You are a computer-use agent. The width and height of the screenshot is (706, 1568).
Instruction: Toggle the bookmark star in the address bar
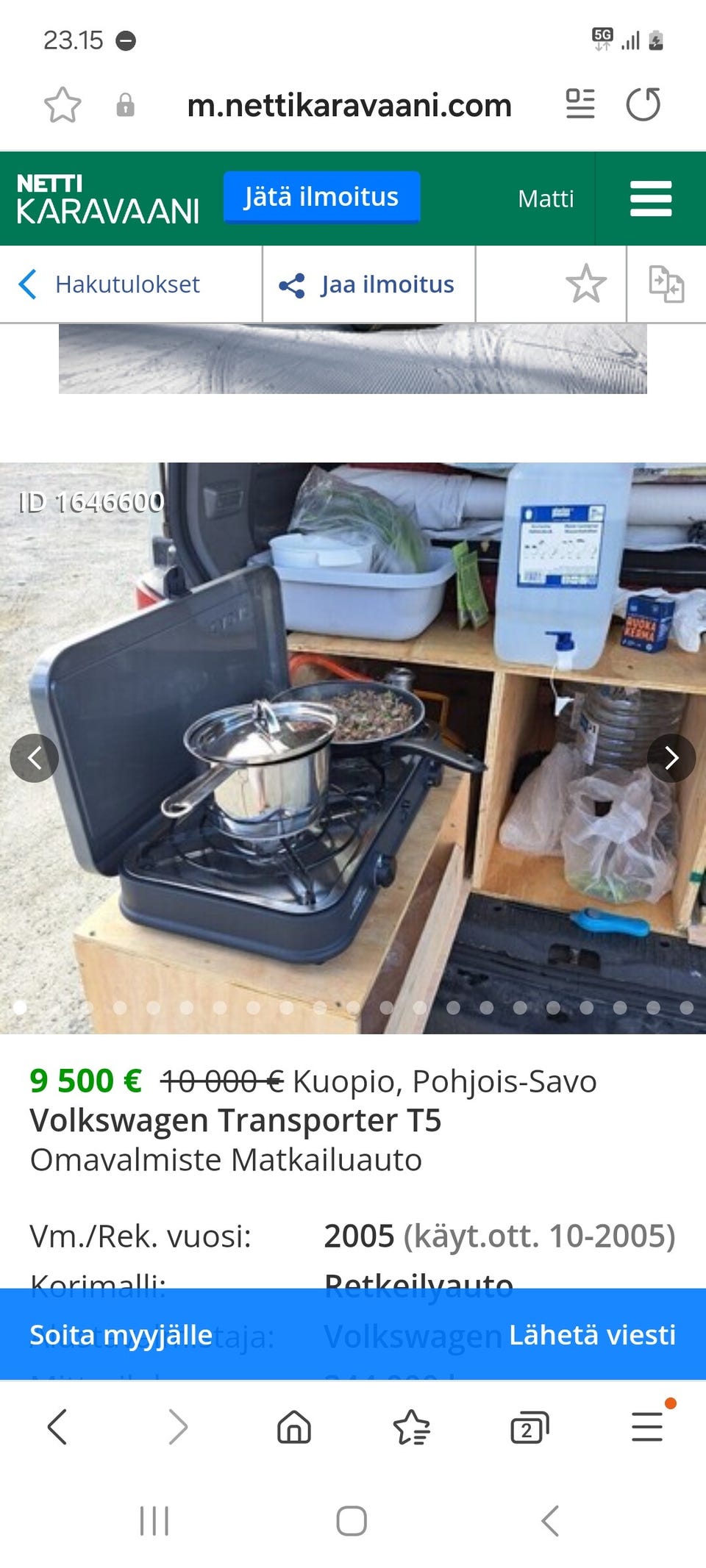pos(62,105)
